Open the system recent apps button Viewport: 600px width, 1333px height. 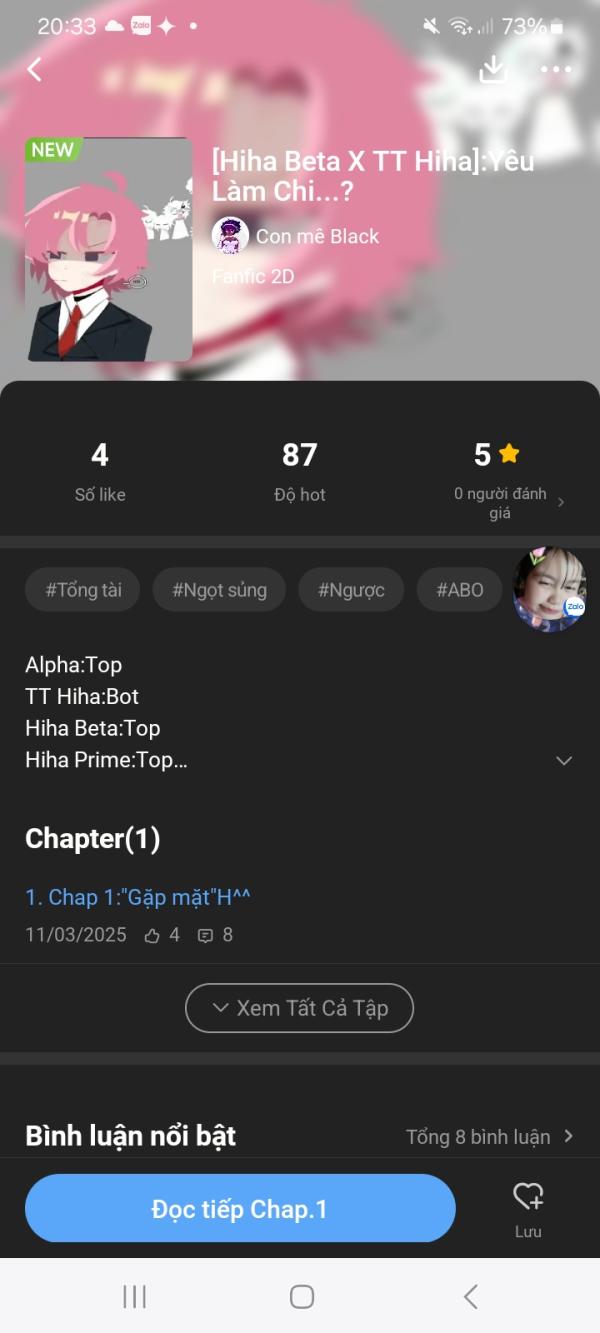134,1297
